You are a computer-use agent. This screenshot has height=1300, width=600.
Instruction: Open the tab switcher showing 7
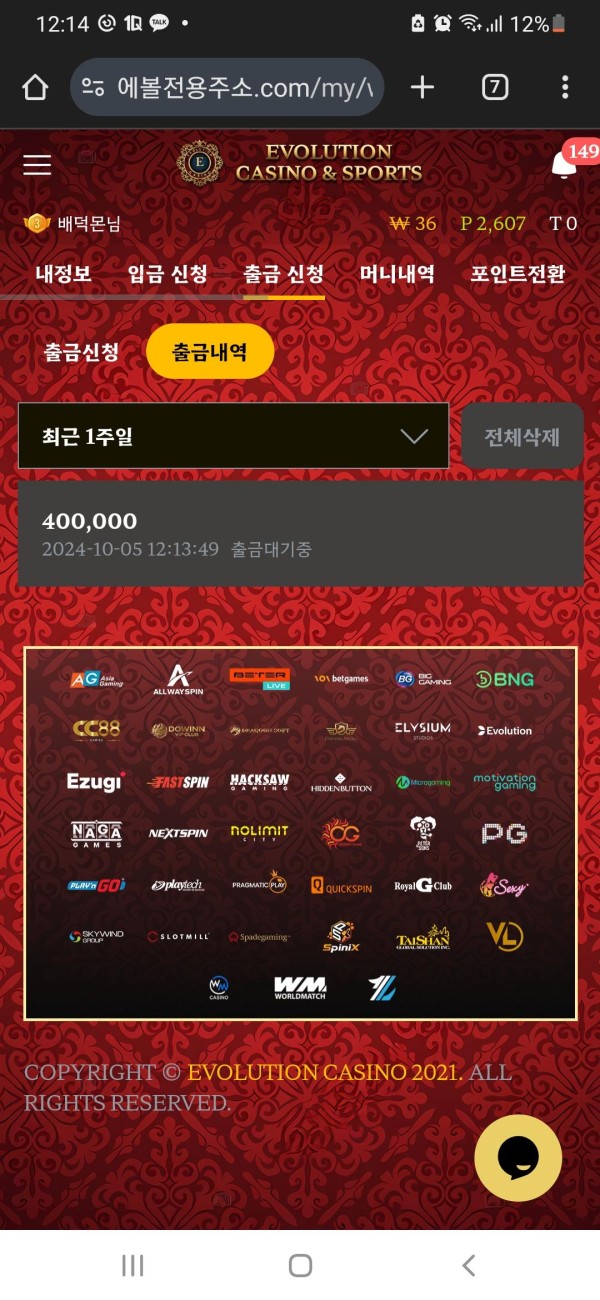click(494, 88)
